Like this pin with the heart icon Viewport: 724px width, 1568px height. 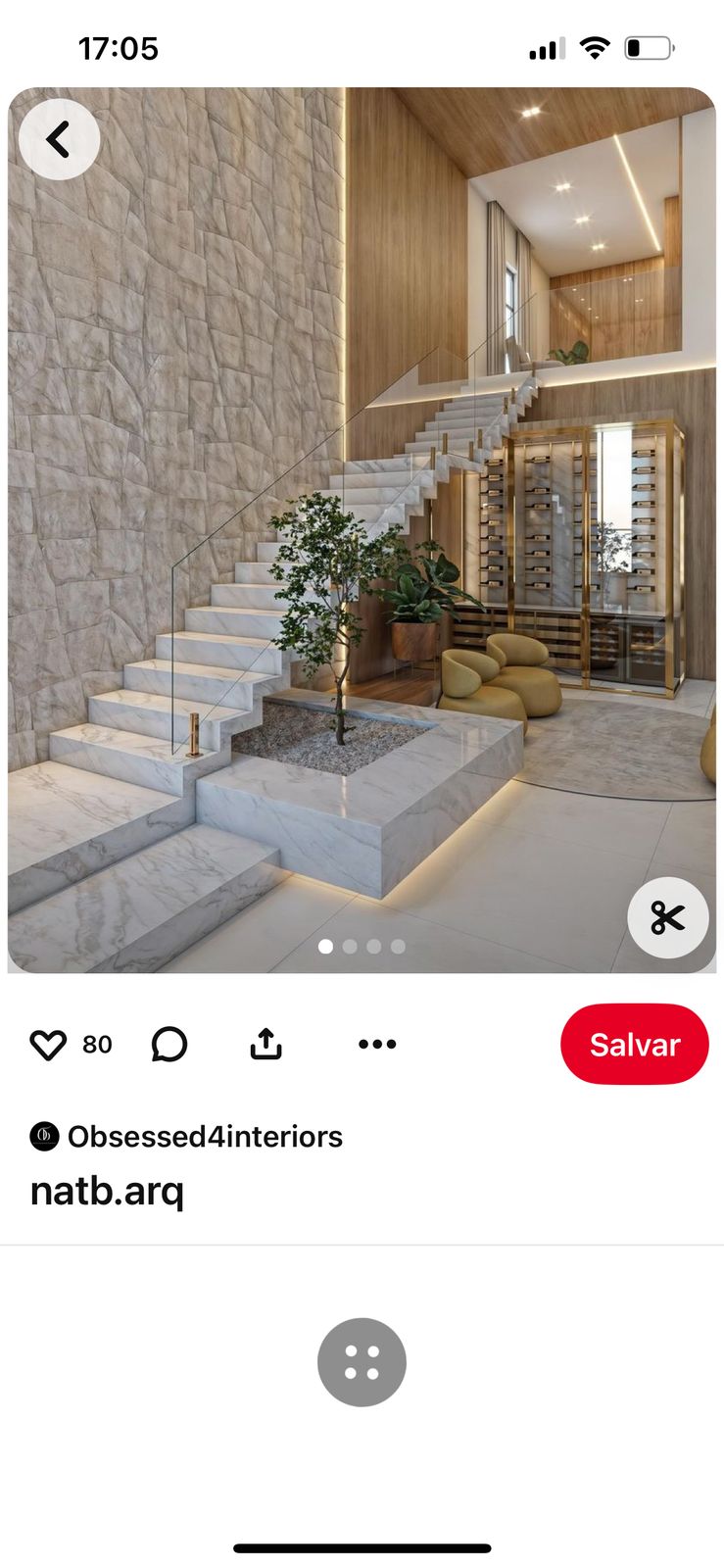[47, 1045]
